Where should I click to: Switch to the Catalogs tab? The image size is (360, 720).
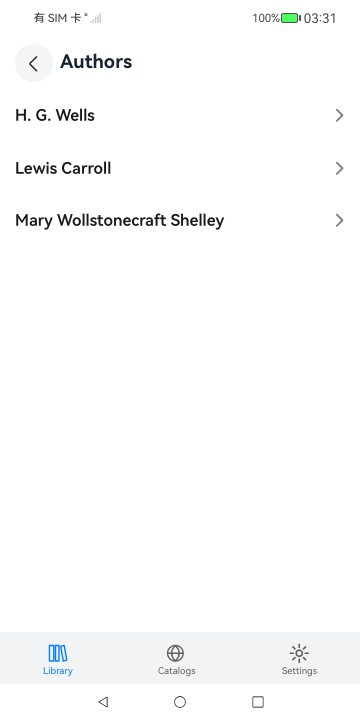coord(176,659)
